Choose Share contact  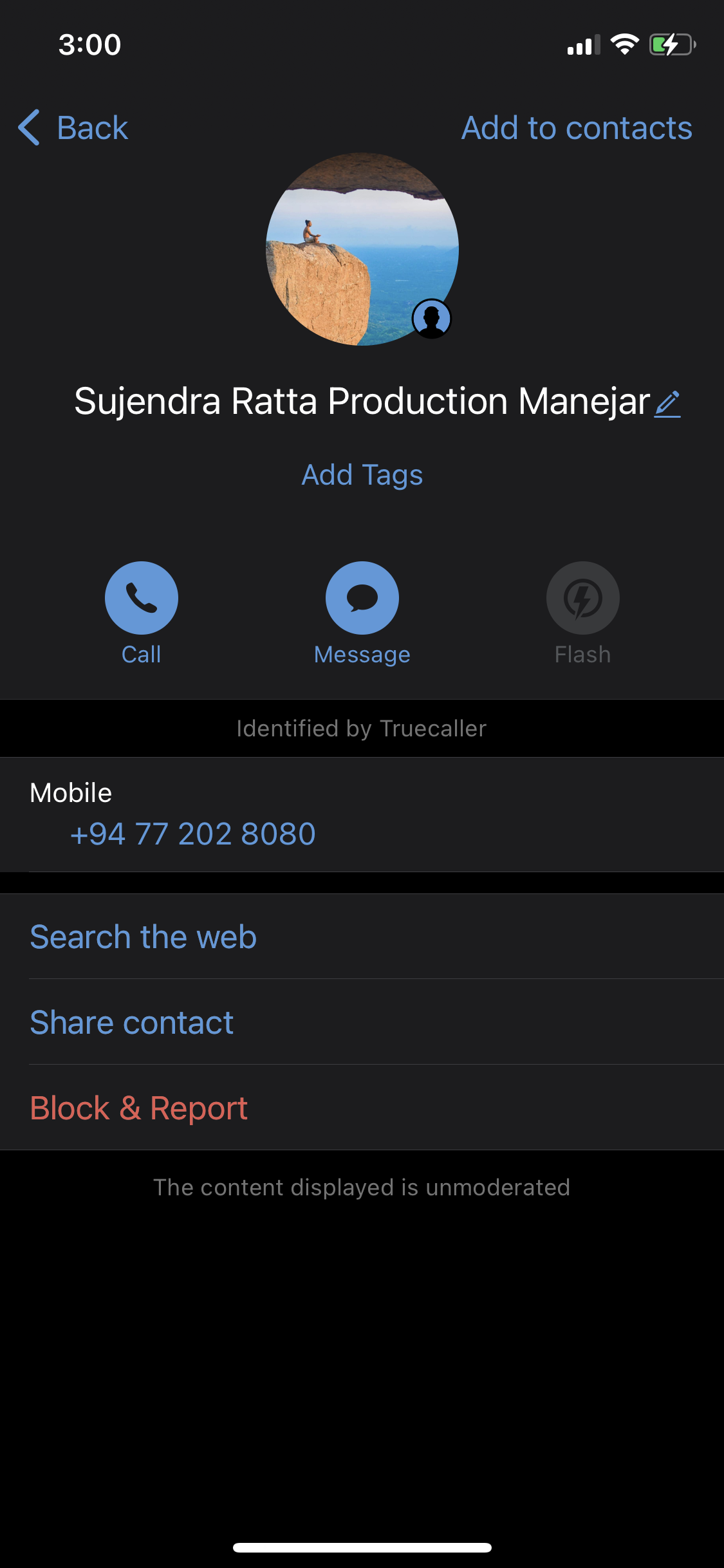pos(362,1022)
